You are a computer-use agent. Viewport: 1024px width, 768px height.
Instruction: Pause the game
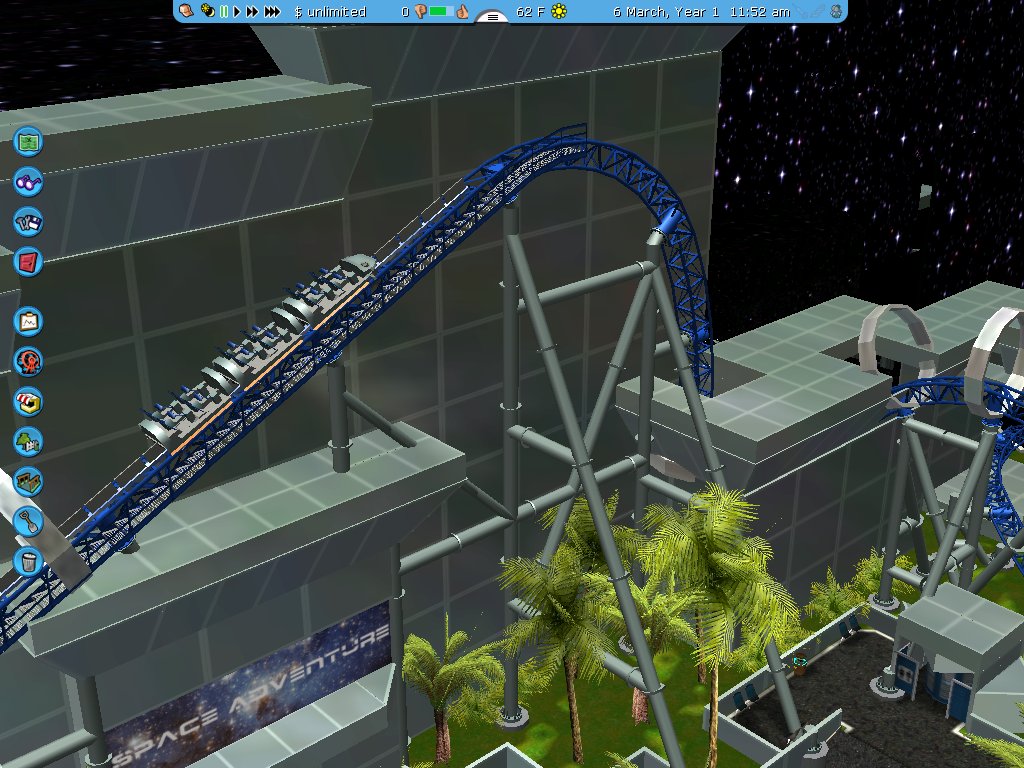224,12
